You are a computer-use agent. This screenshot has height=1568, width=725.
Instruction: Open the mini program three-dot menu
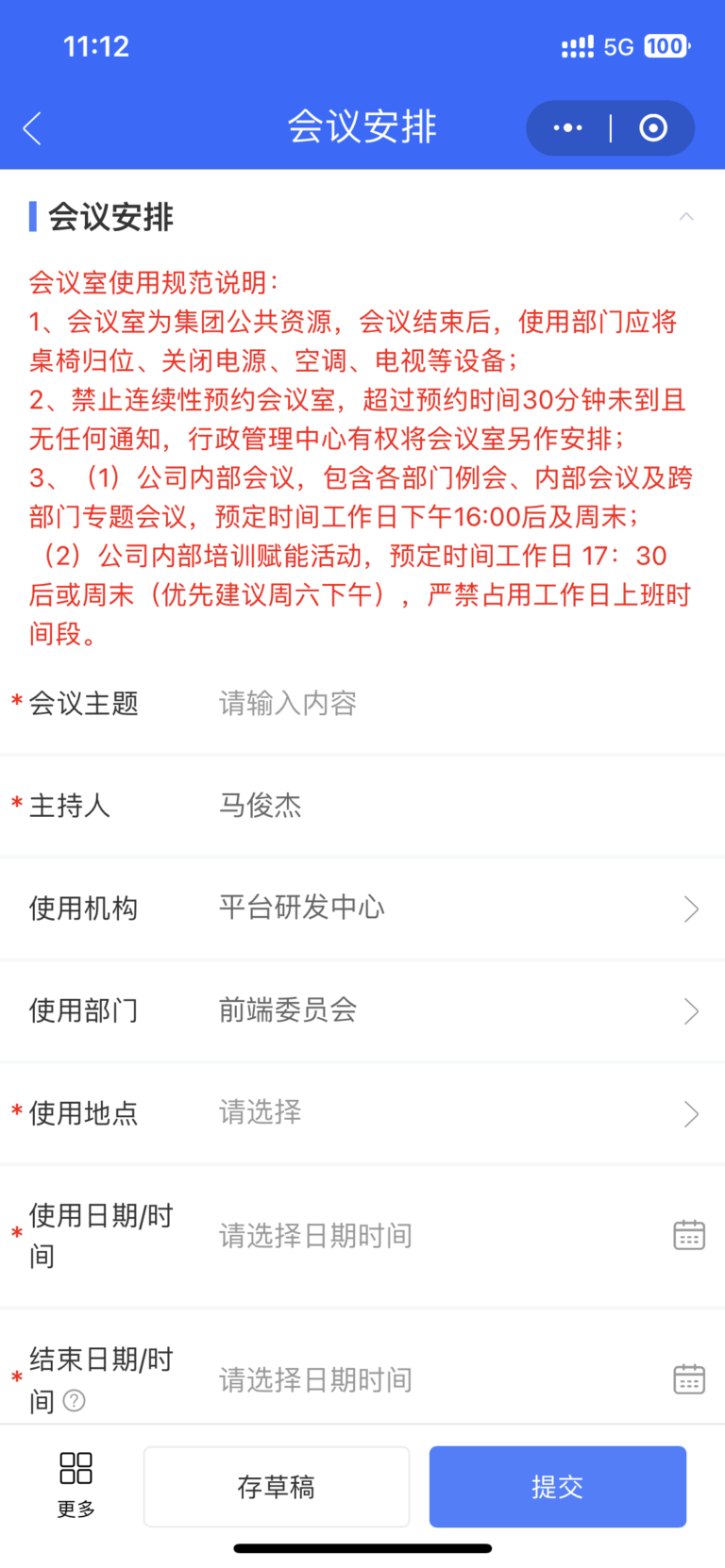pyautogui.click(x=567, y=128)
